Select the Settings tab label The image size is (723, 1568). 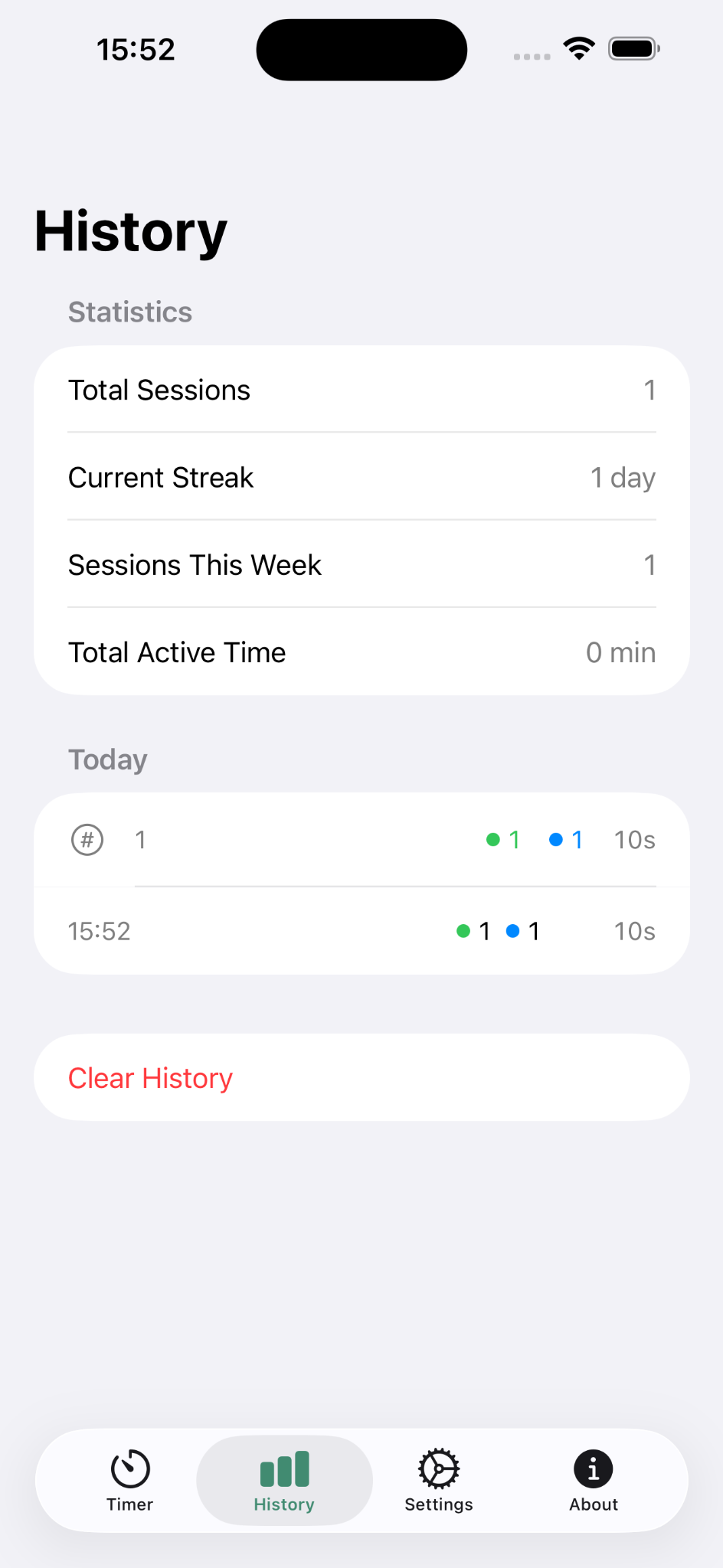[x=438, y=1503]
